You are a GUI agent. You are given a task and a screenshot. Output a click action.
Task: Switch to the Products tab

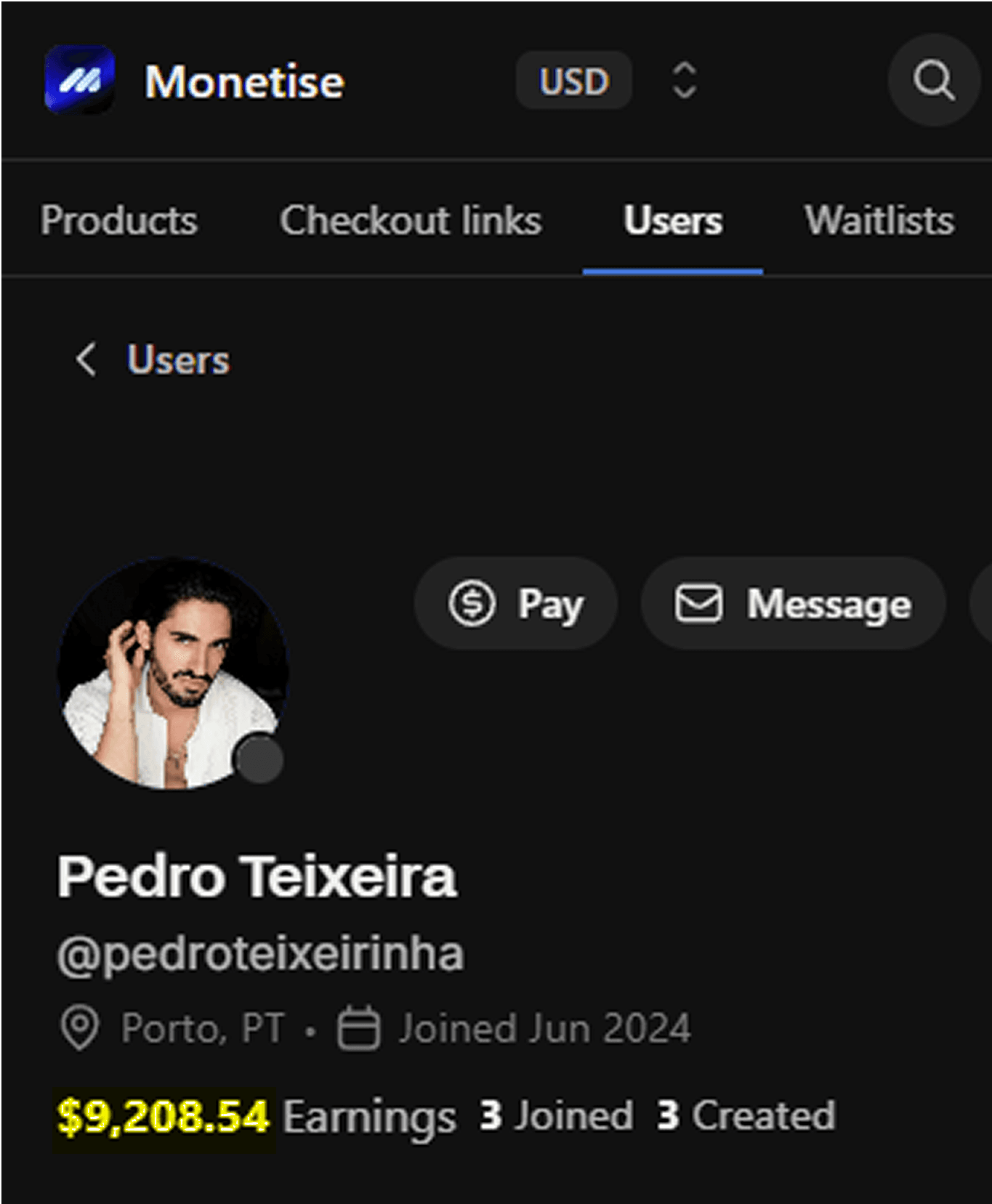(118, 220)
